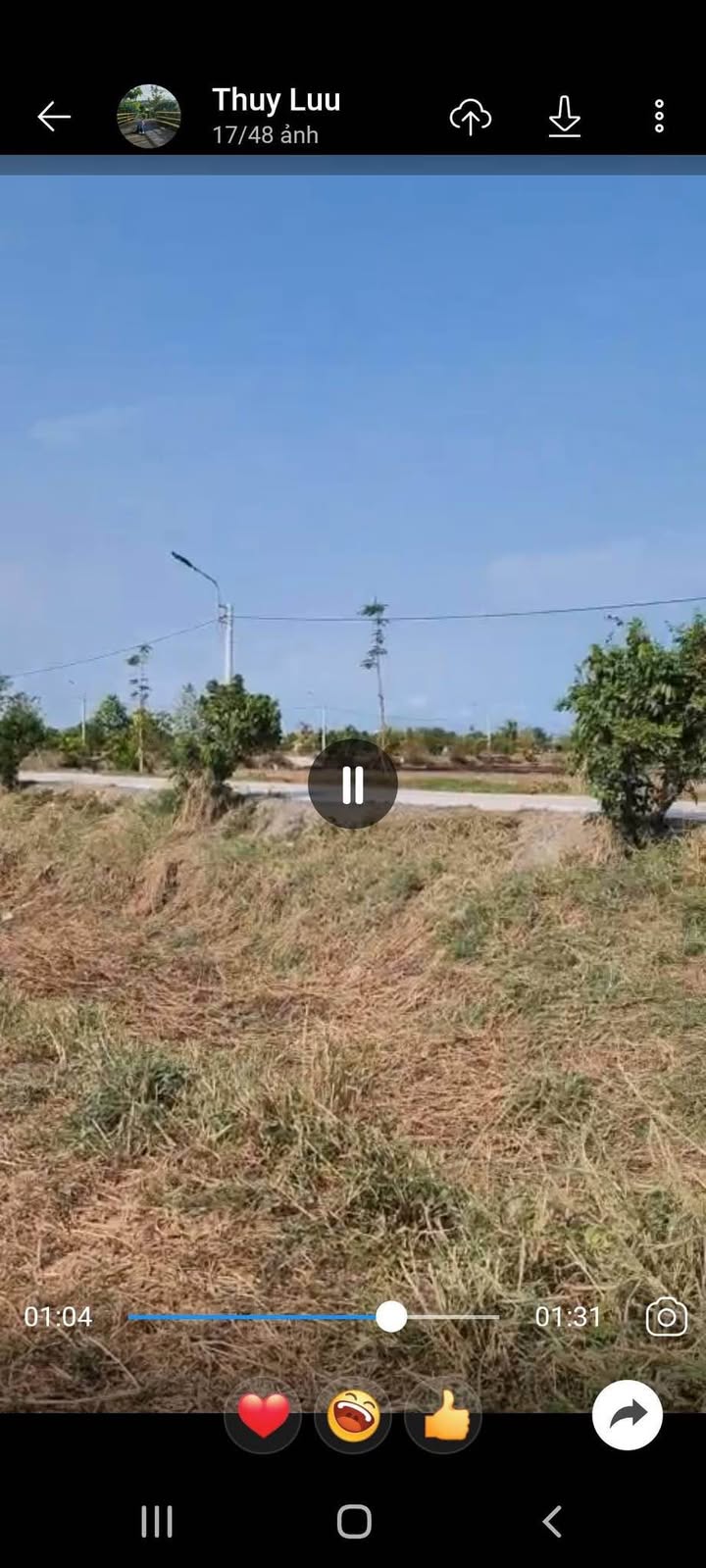Screen dimensions: 706x1568
Task: Open Thuy Luu's profile avatar
Action: tap(149, 116)
